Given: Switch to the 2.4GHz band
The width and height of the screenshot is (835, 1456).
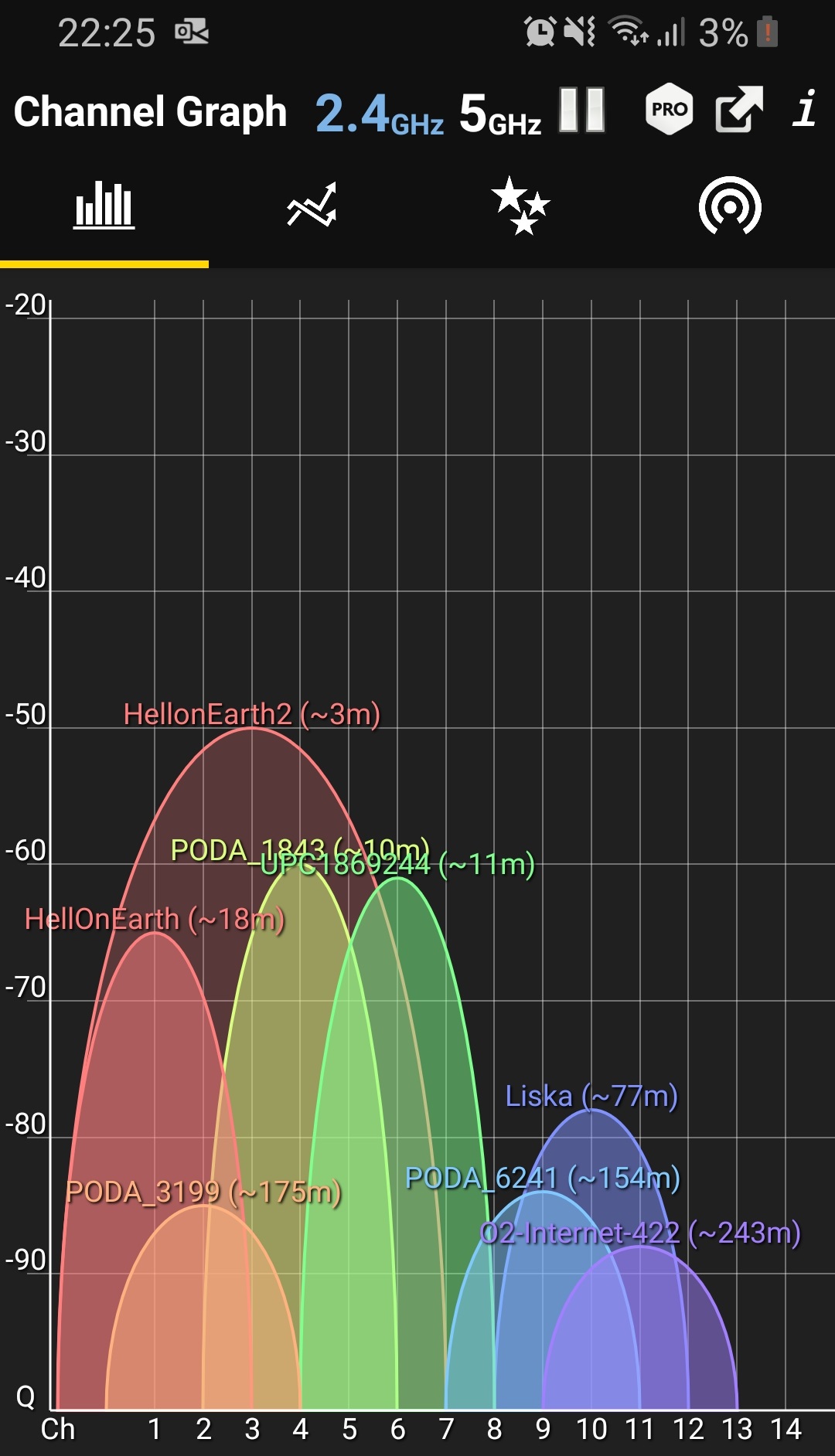Looking at the screenshot, I should pos(379,113).
